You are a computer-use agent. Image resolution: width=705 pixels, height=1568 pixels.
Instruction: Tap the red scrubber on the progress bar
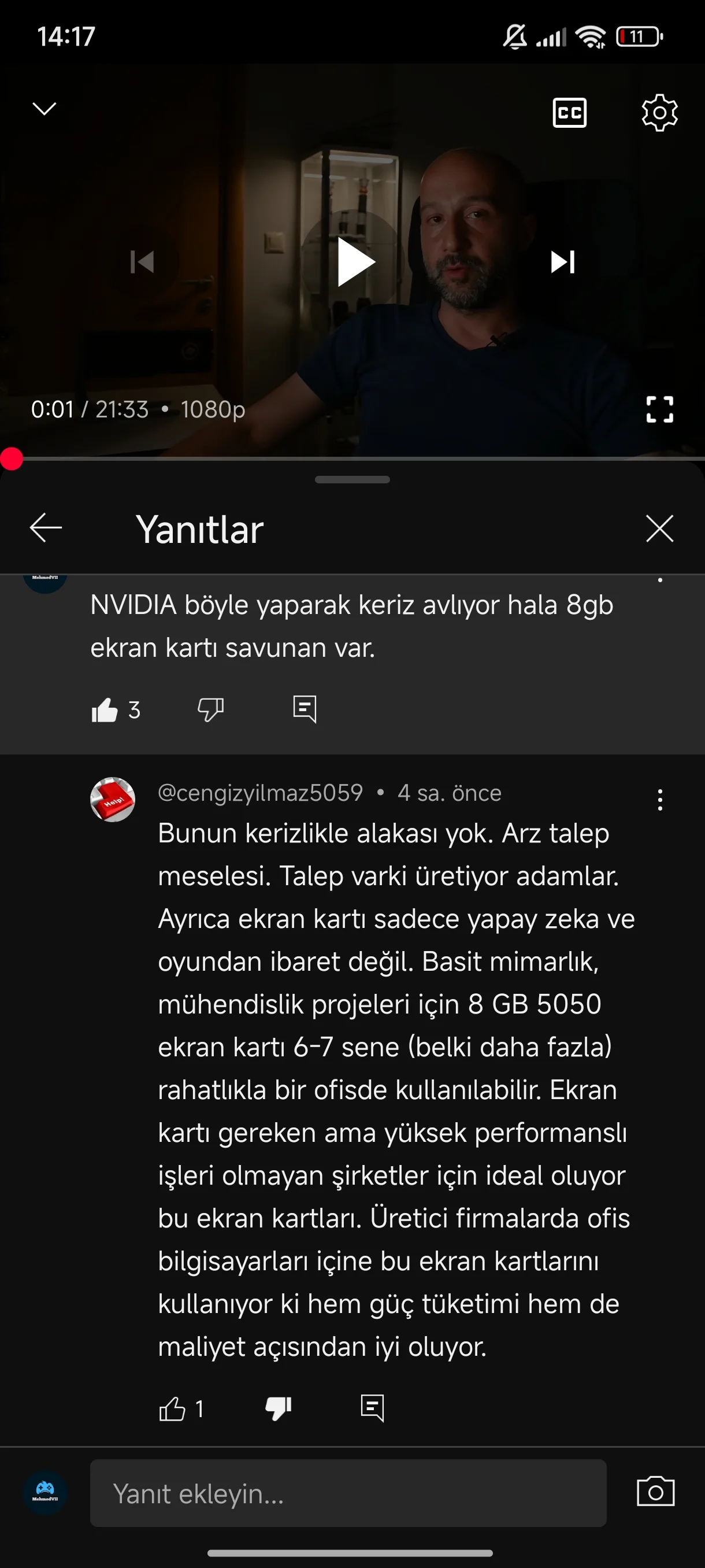[x=12, y=459]
